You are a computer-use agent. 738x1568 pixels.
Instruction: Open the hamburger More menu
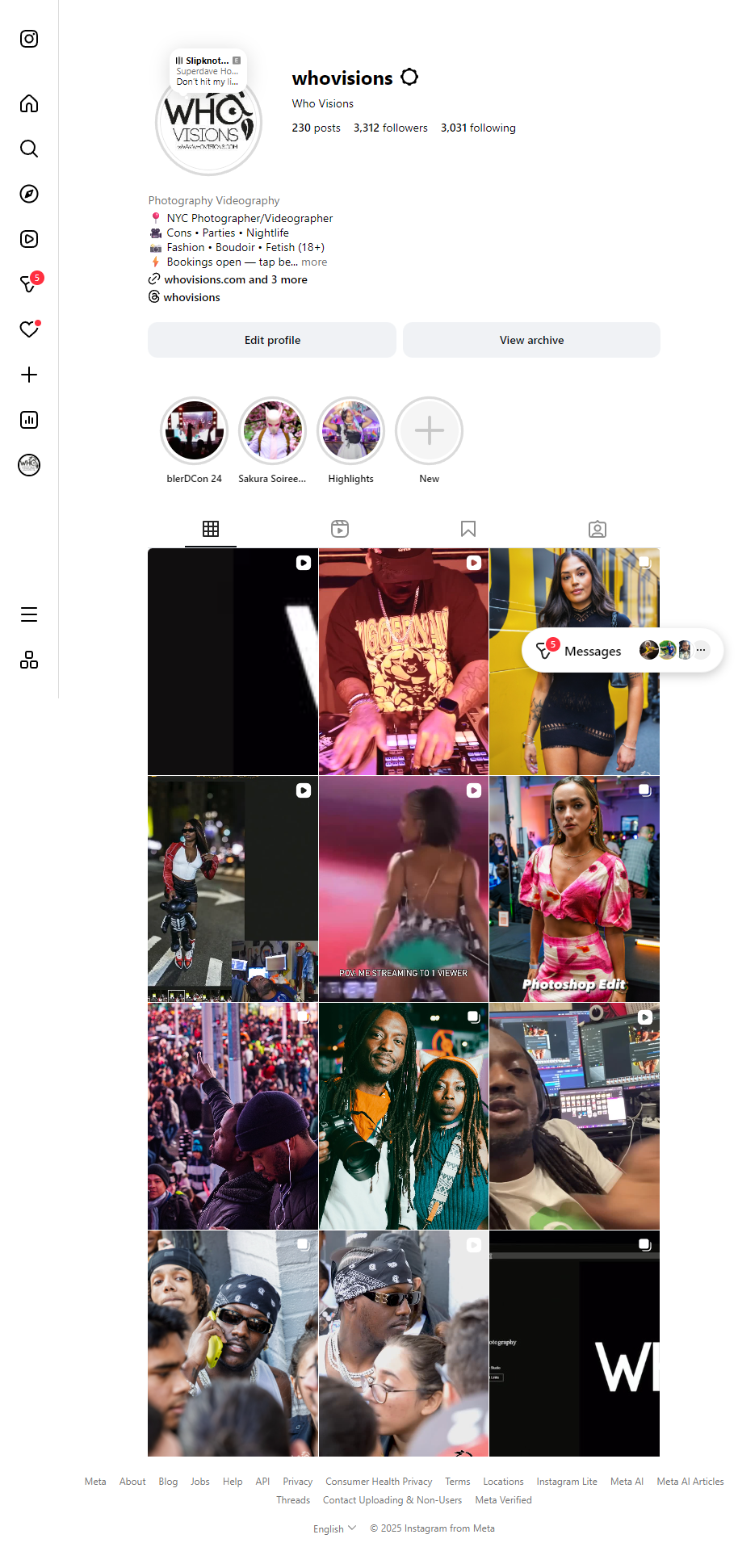coord(29,614)
